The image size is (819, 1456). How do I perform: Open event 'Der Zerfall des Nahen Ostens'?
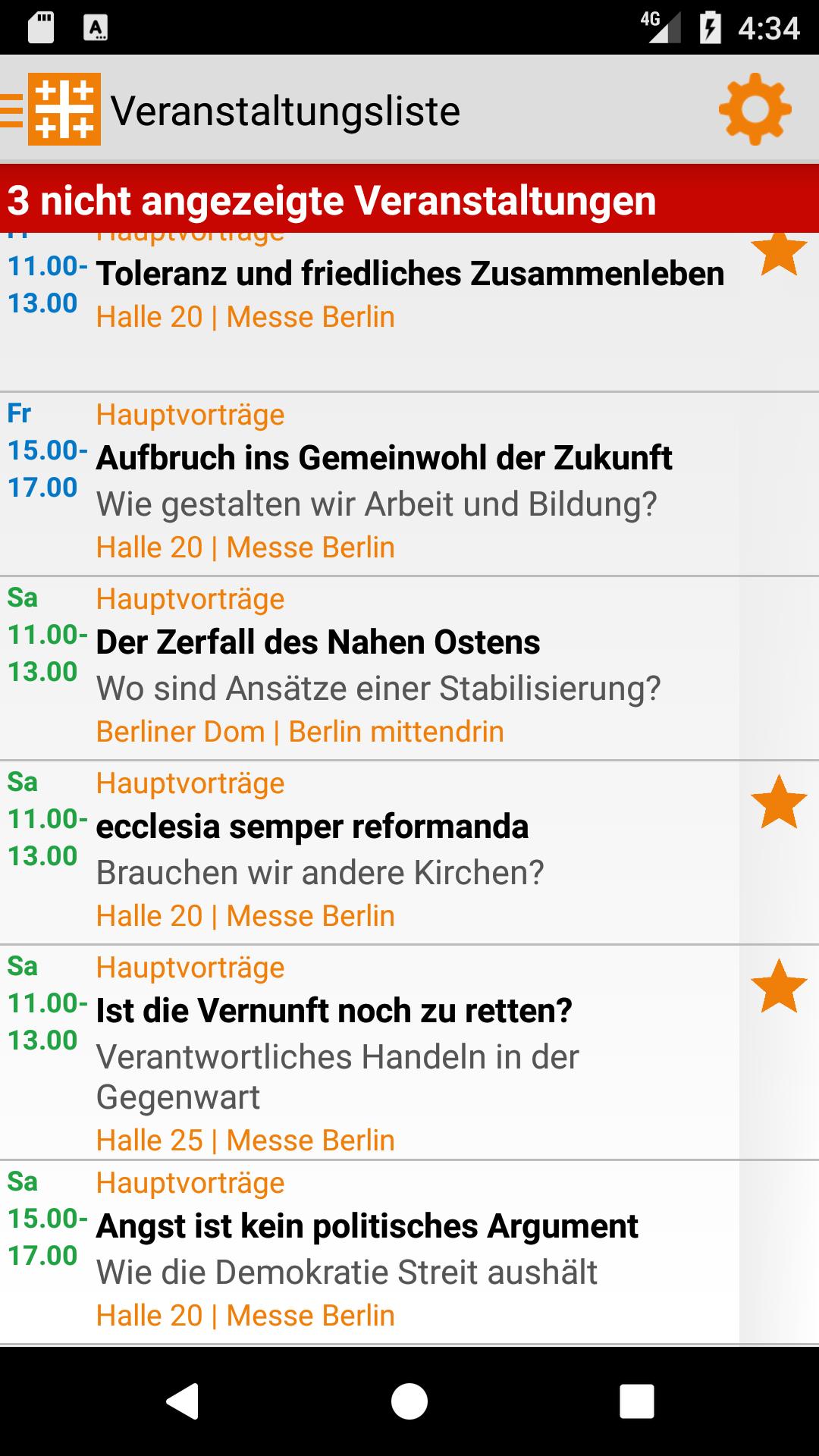pyautogui.click(x=318, y=642)
